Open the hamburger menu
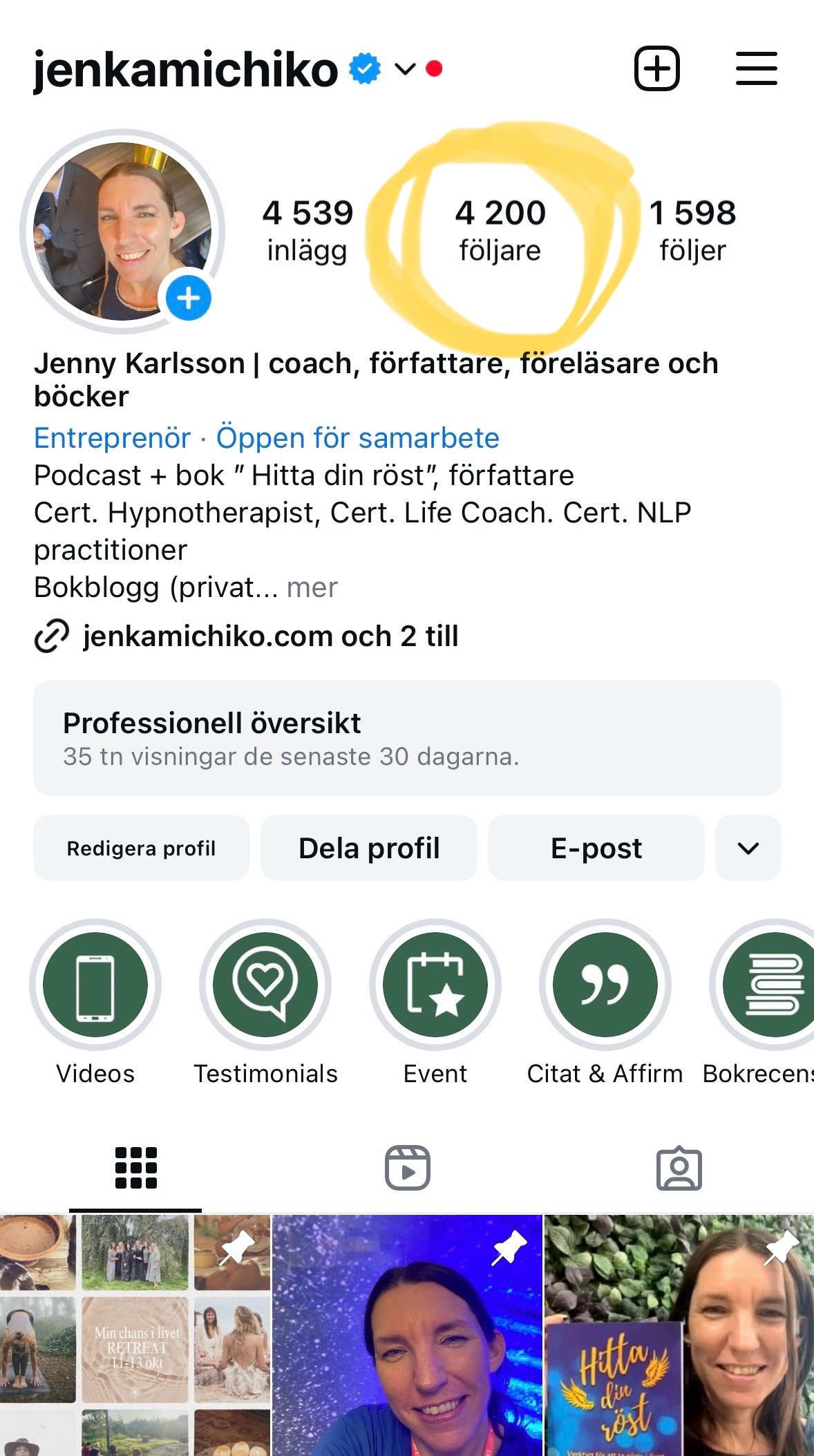 point(756,68)
